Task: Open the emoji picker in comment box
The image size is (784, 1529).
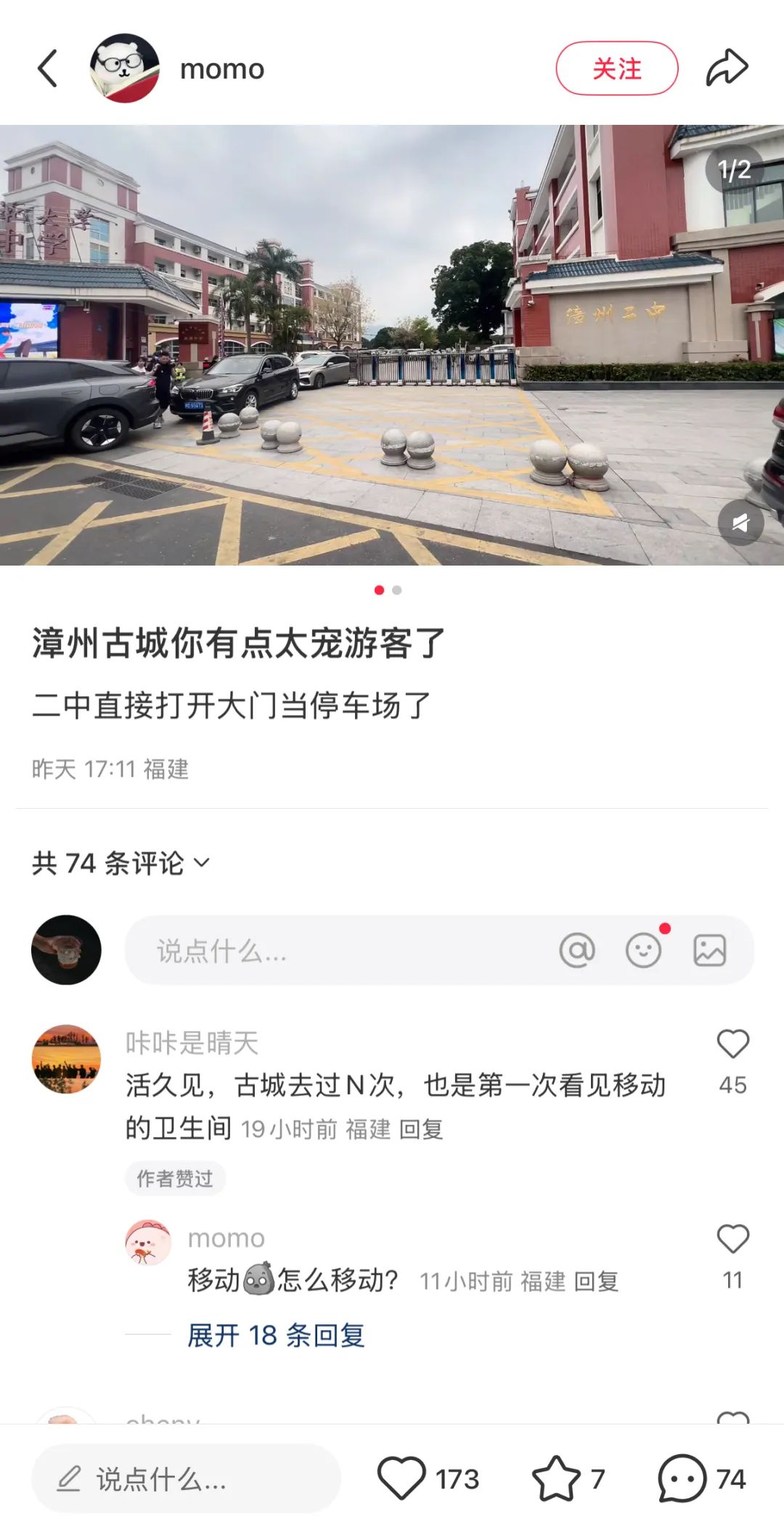Action: pyautogui.click(x=643, y=950)
